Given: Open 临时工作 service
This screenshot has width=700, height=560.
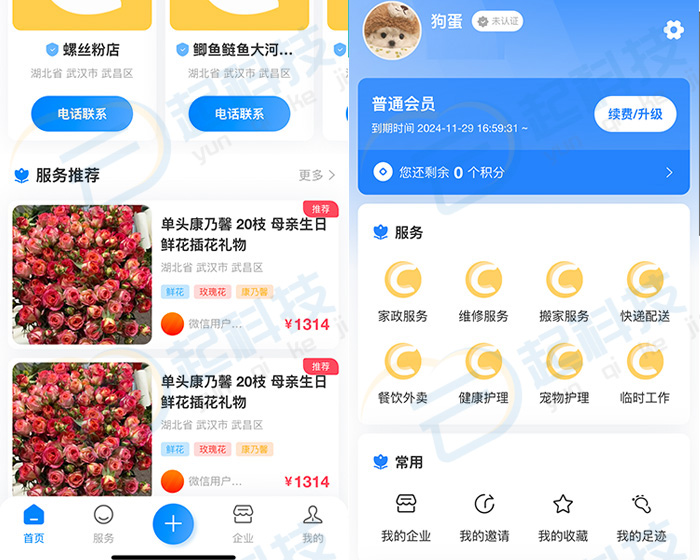Looking at the screenshot, I should (x=645, y=373).
